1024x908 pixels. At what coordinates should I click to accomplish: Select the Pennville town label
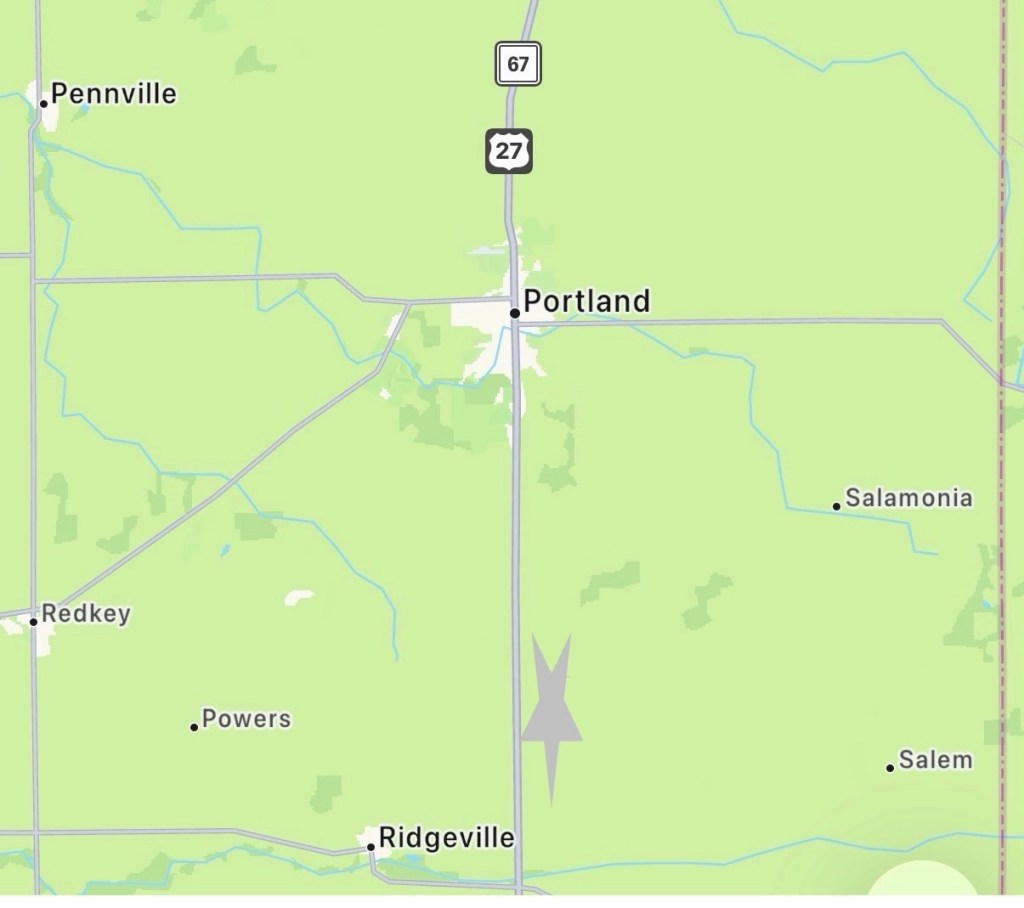pos(113,94)
